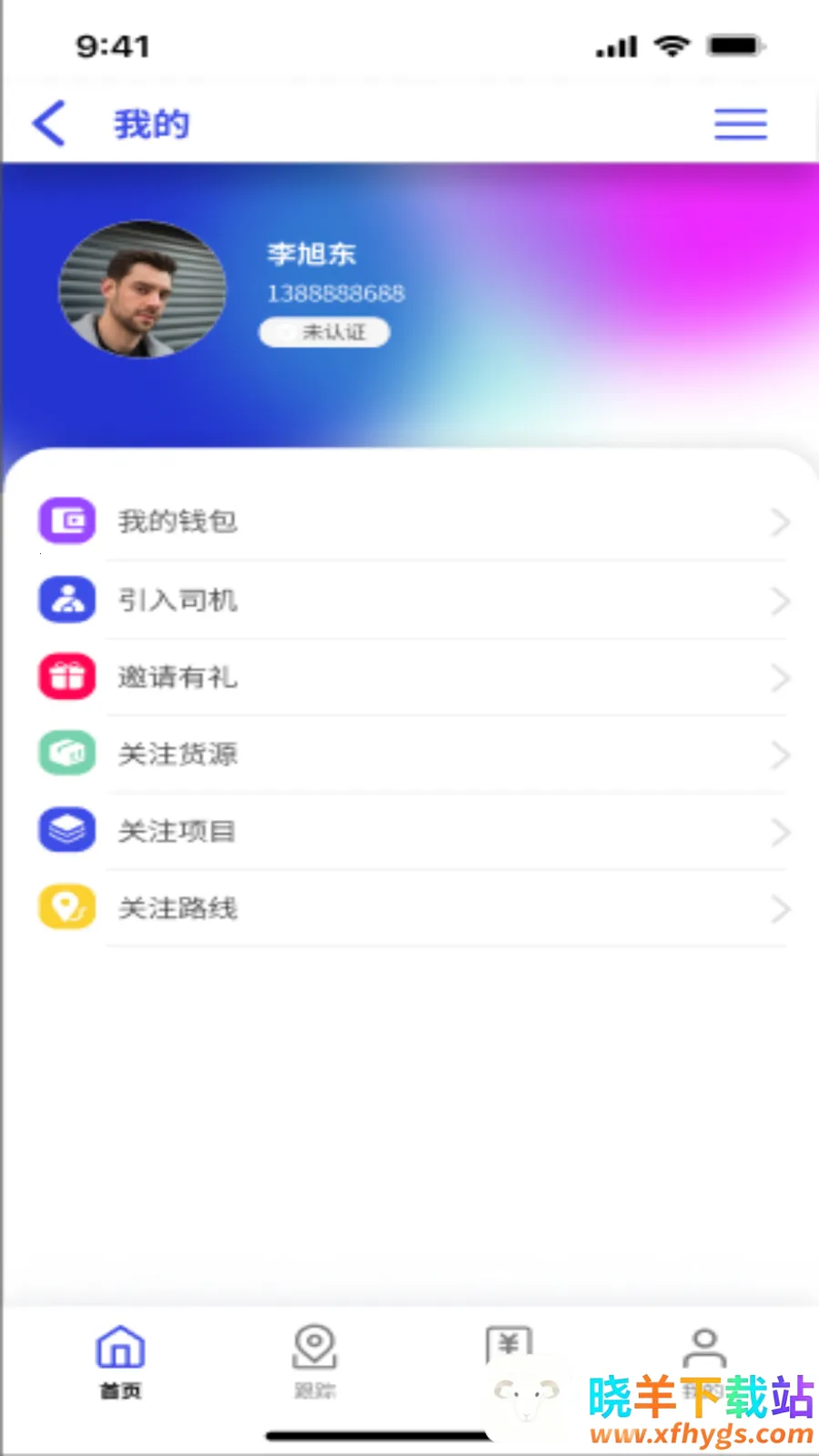
Task: Open the hamburger menu icon
Action: click(740, 124)
